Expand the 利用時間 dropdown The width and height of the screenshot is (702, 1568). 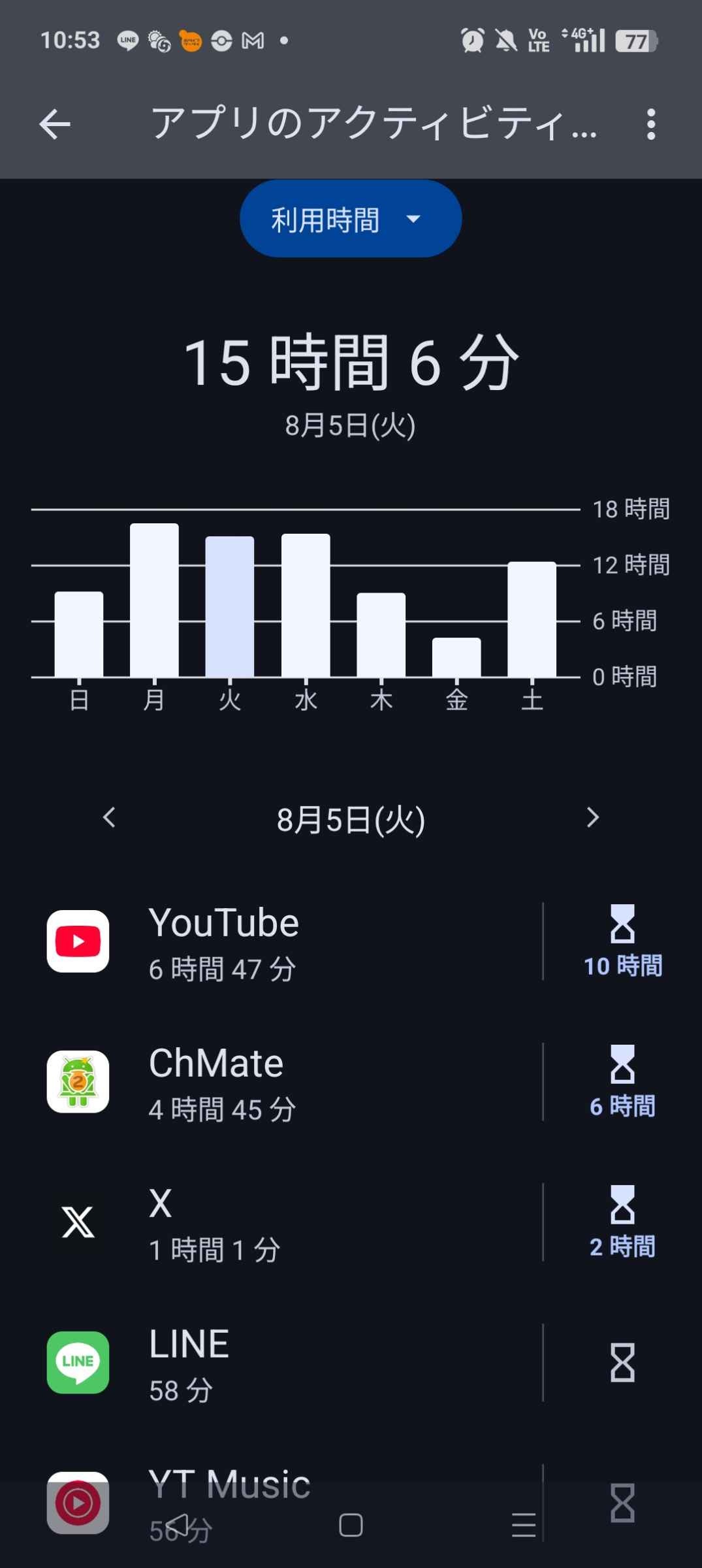(351, 219)
